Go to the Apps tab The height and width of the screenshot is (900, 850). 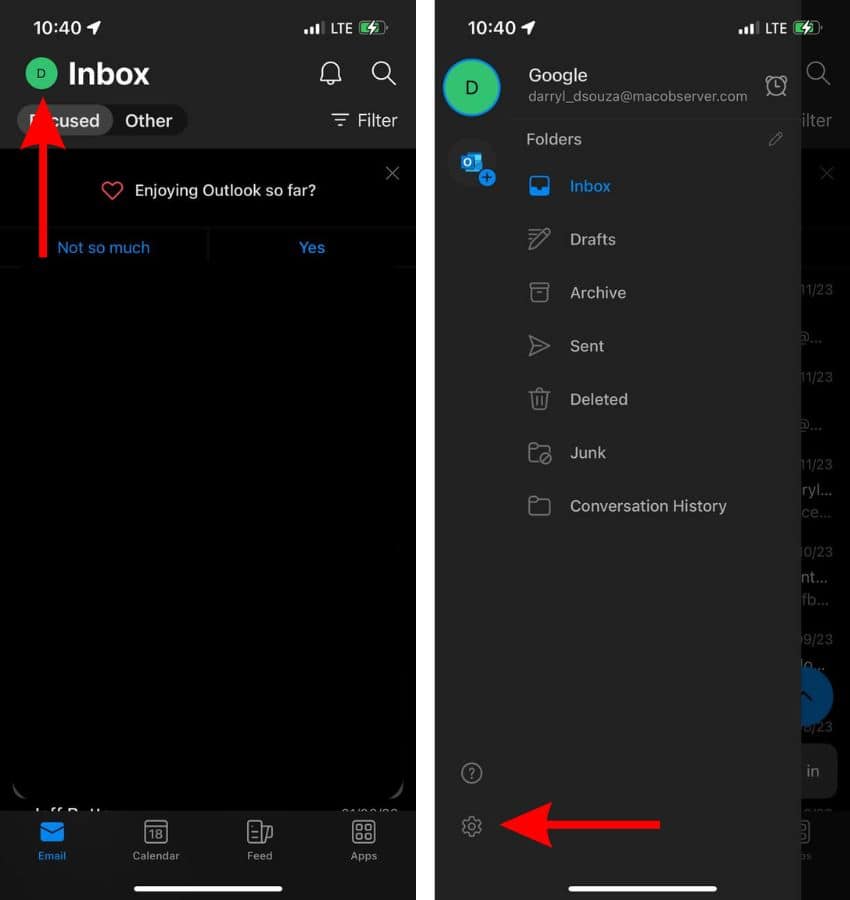tap(364, 840)
